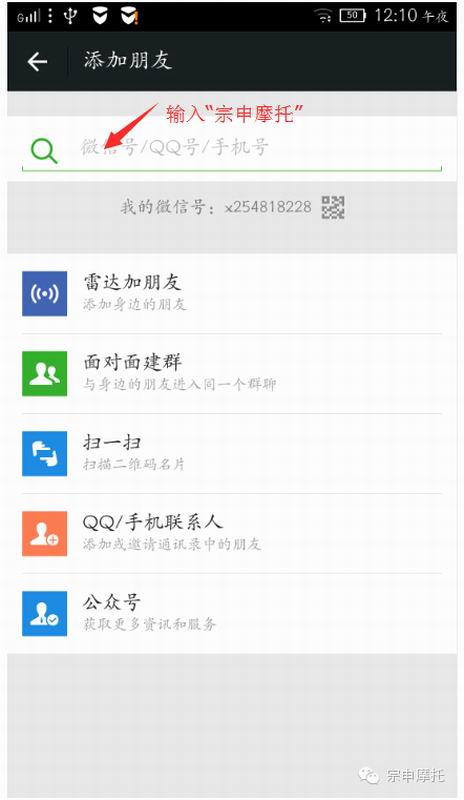Open 雷达加朋友
The image size is (464, 800).
[x=232, y=294]
